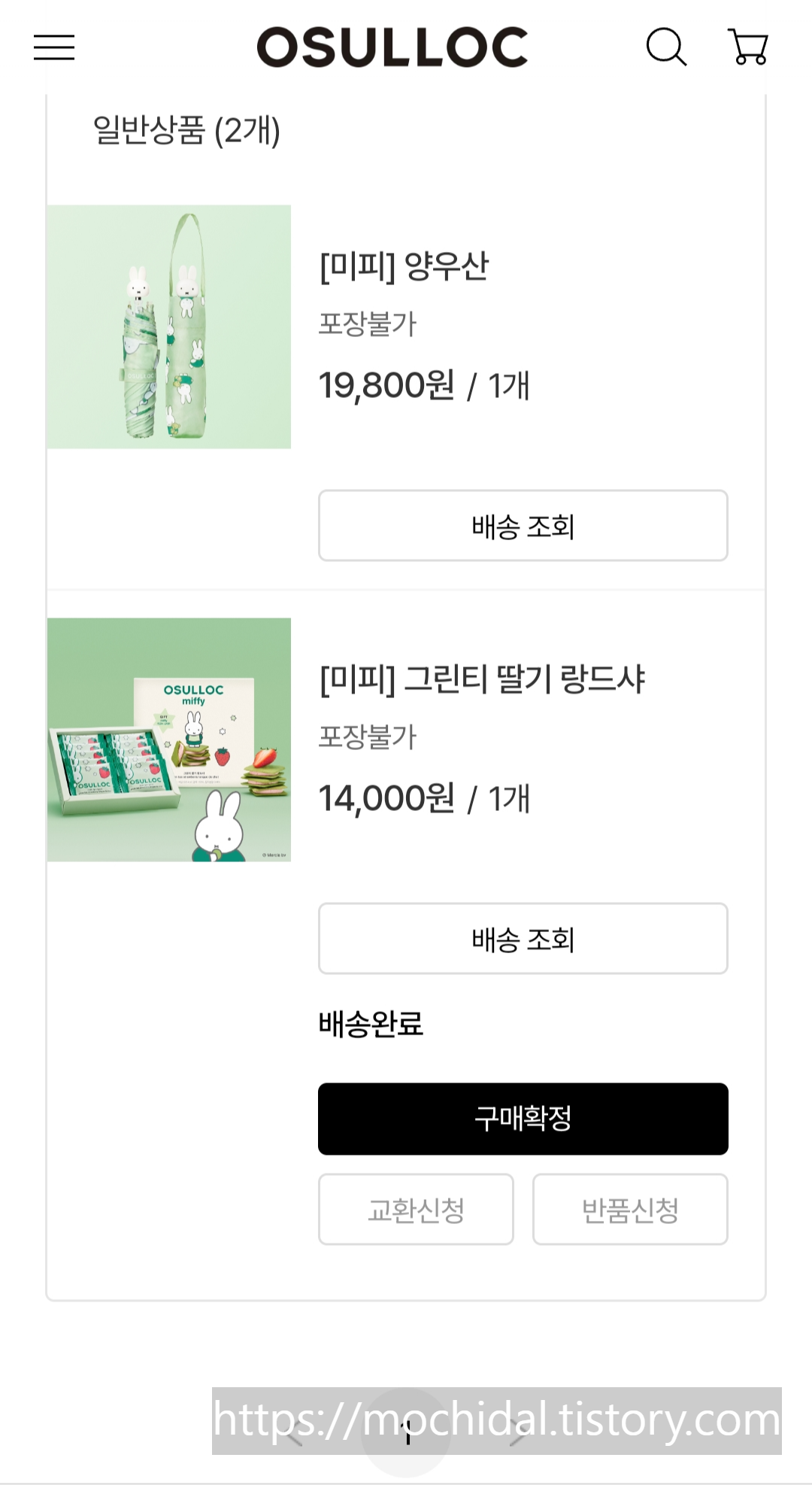Image resolution: width=812 pixels, height=1485 pixels.
Task: Open the search icon
Action: (666, 47)
